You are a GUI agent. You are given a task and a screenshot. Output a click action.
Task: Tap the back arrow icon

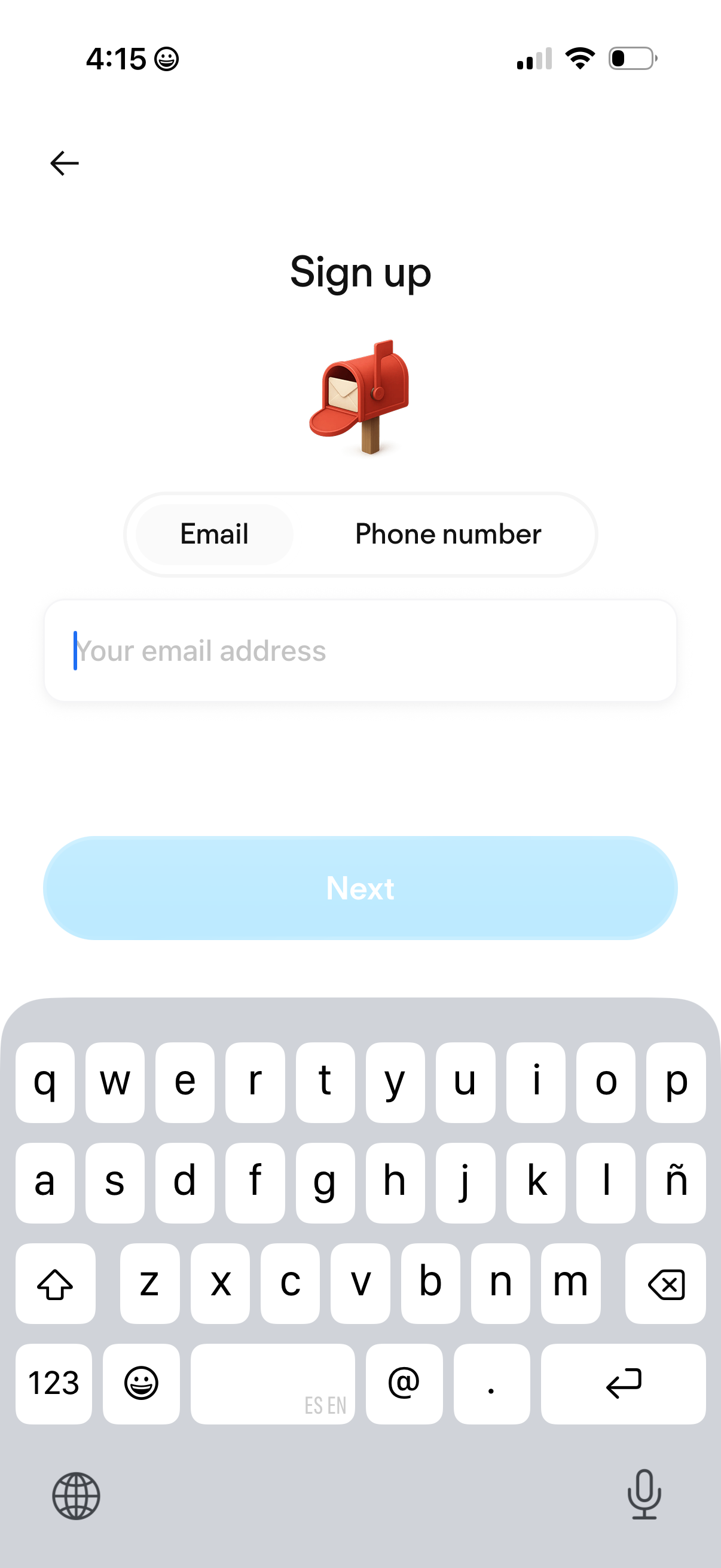click(x=63, y=163)
